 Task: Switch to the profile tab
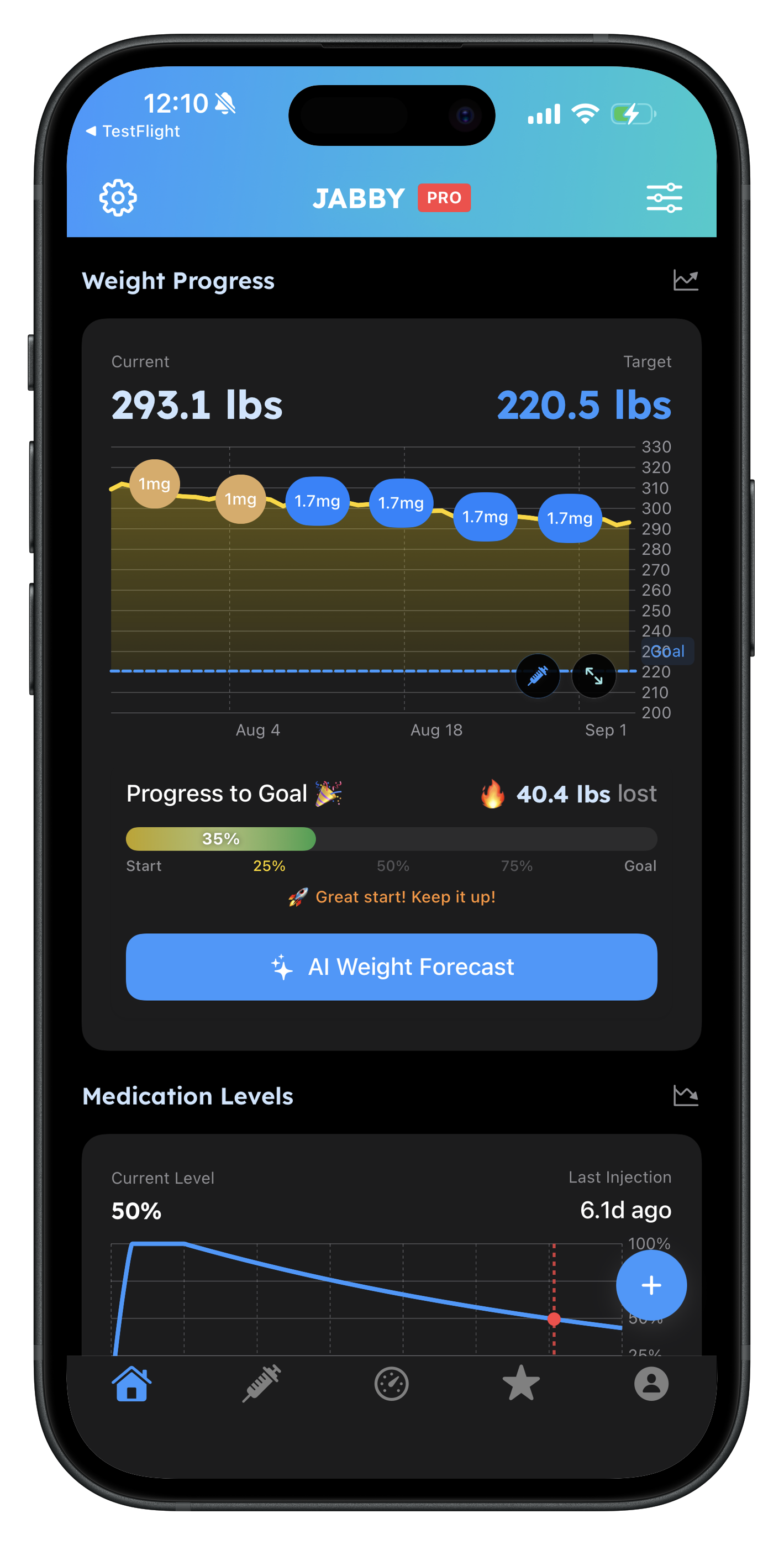pos(651,1384)
